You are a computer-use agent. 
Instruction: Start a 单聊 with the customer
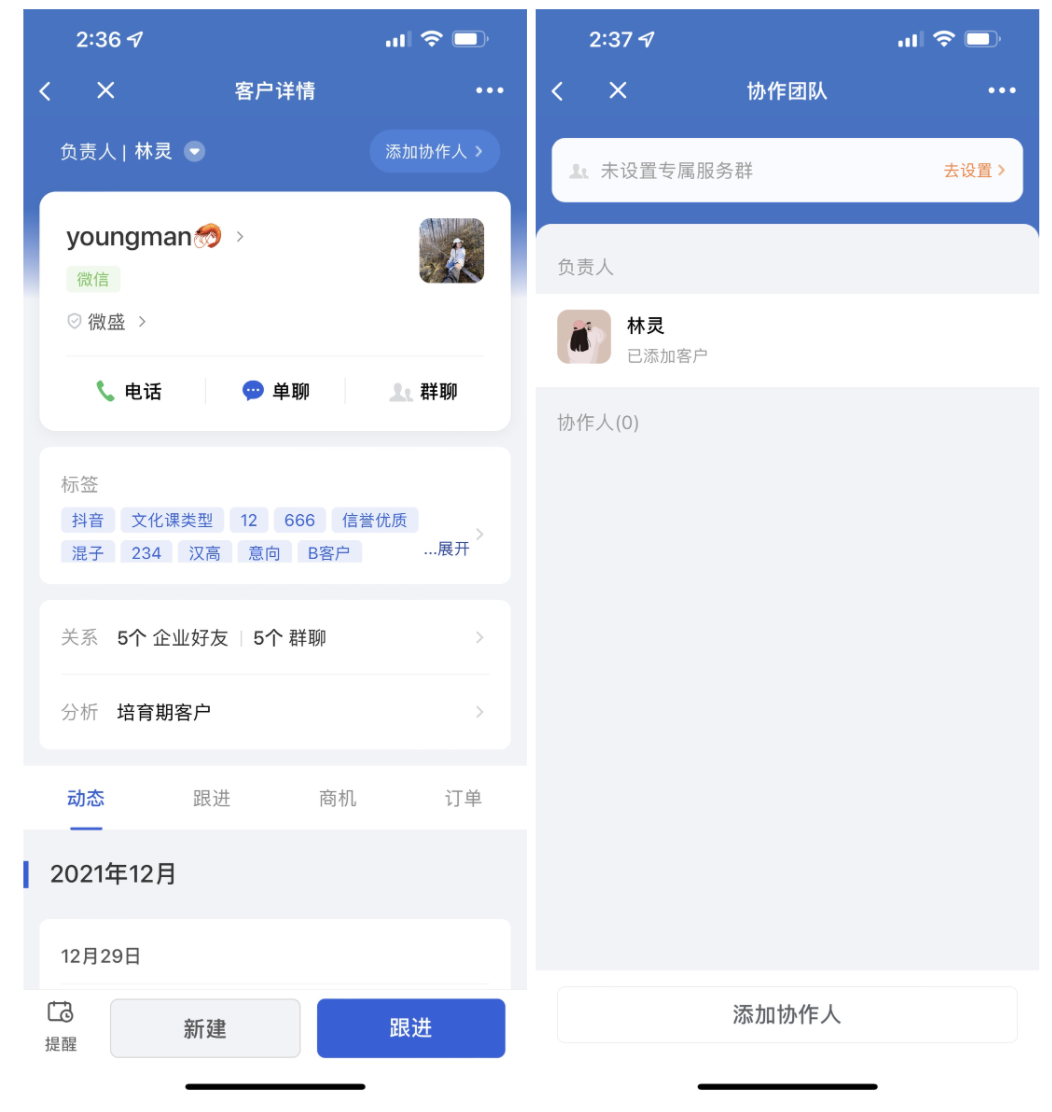click(275, 392)
